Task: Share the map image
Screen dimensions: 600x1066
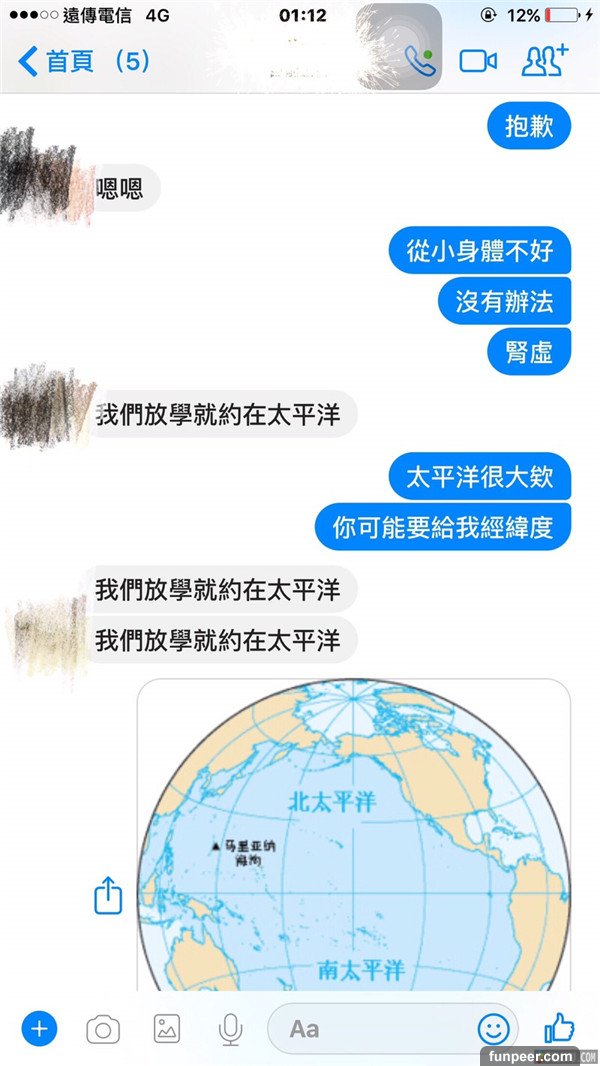Action: (107, 895)
